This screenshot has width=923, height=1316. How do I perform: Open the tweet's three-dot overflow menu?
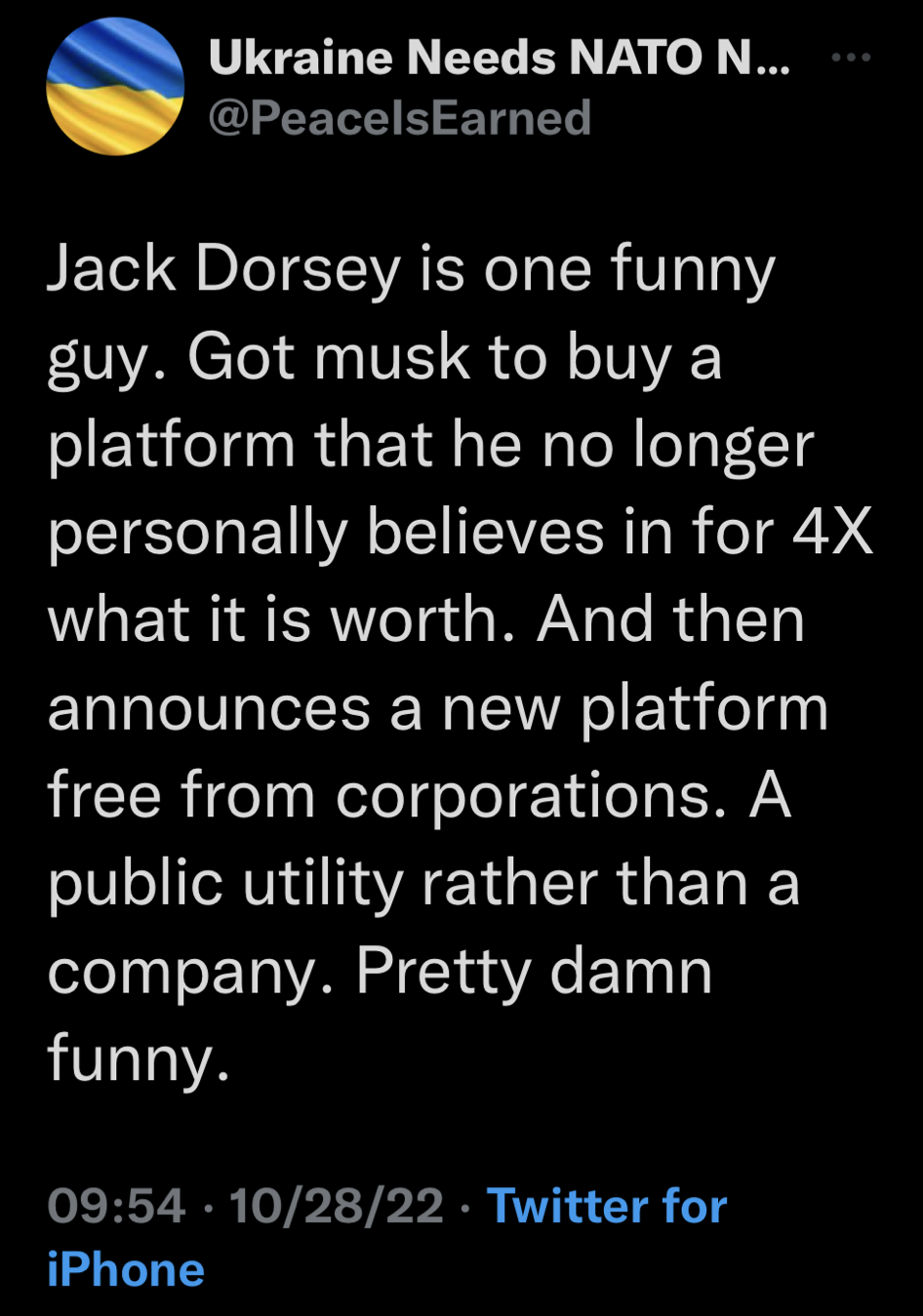coord(851,59)
